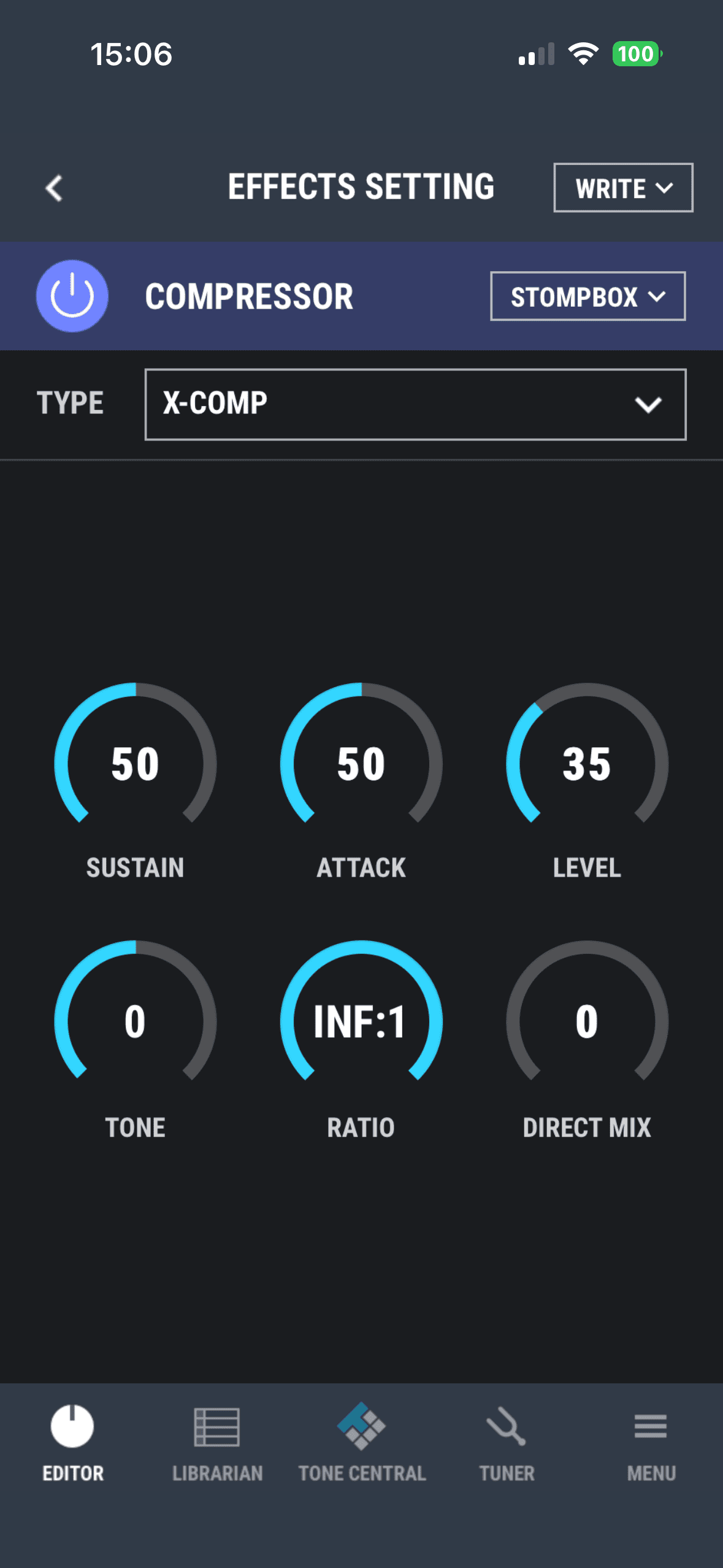This screenshot has width=723, height=1568.
Task: Switch to the Editor tab
Action: point(72,1442)
